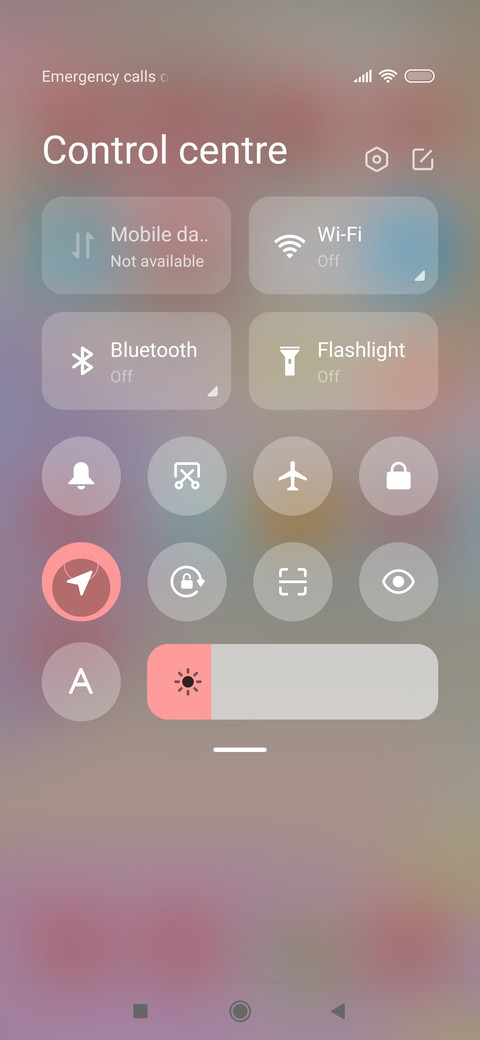Tap the brightness slider to set level
This screenshot has width=480, height=1040.
tap(292, 682)
